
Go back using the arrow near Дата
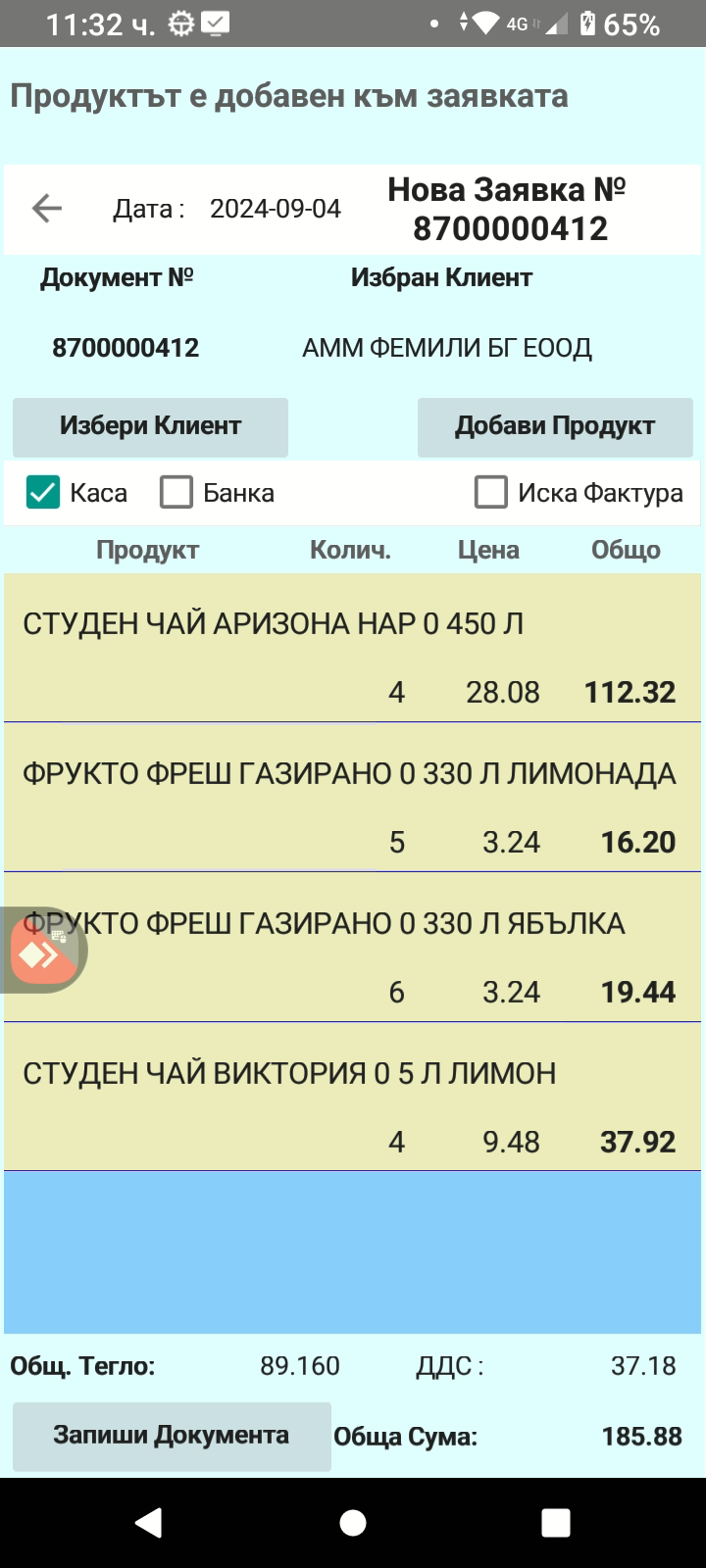pyautogui.click(x=47, y=208)
